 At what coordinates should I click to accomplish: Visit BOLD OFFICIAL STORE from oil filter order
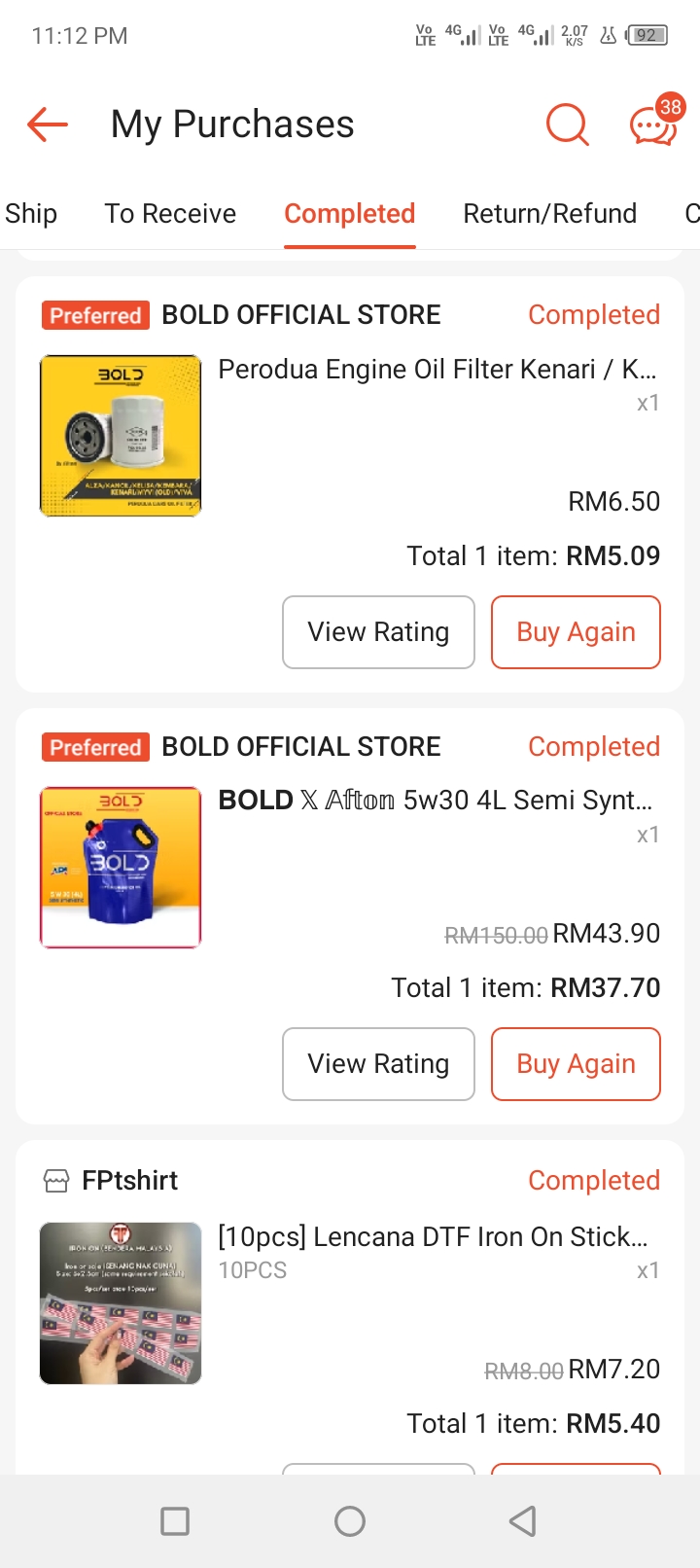click(300, 315)
